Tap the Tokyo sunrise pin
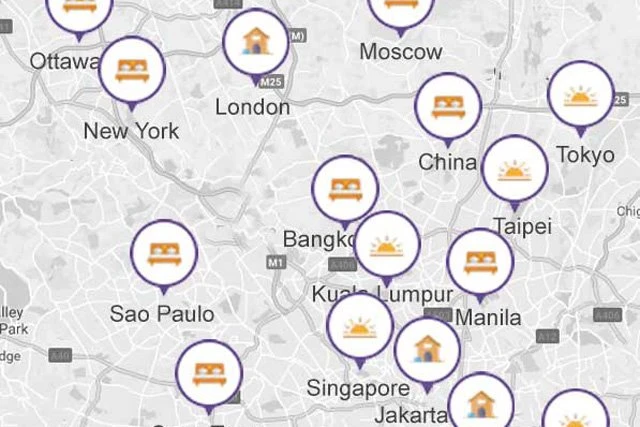This screenshot has height=427, width=640. coord(580,95)
